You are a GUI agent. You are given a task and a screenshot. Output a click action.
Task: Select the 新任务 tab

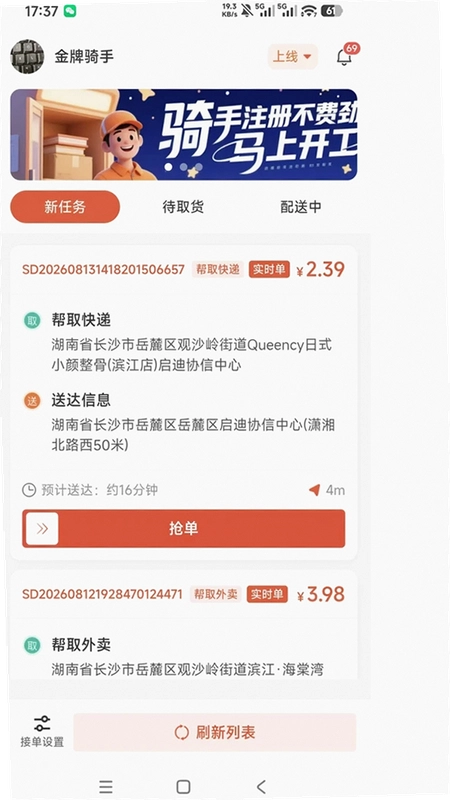65,207
